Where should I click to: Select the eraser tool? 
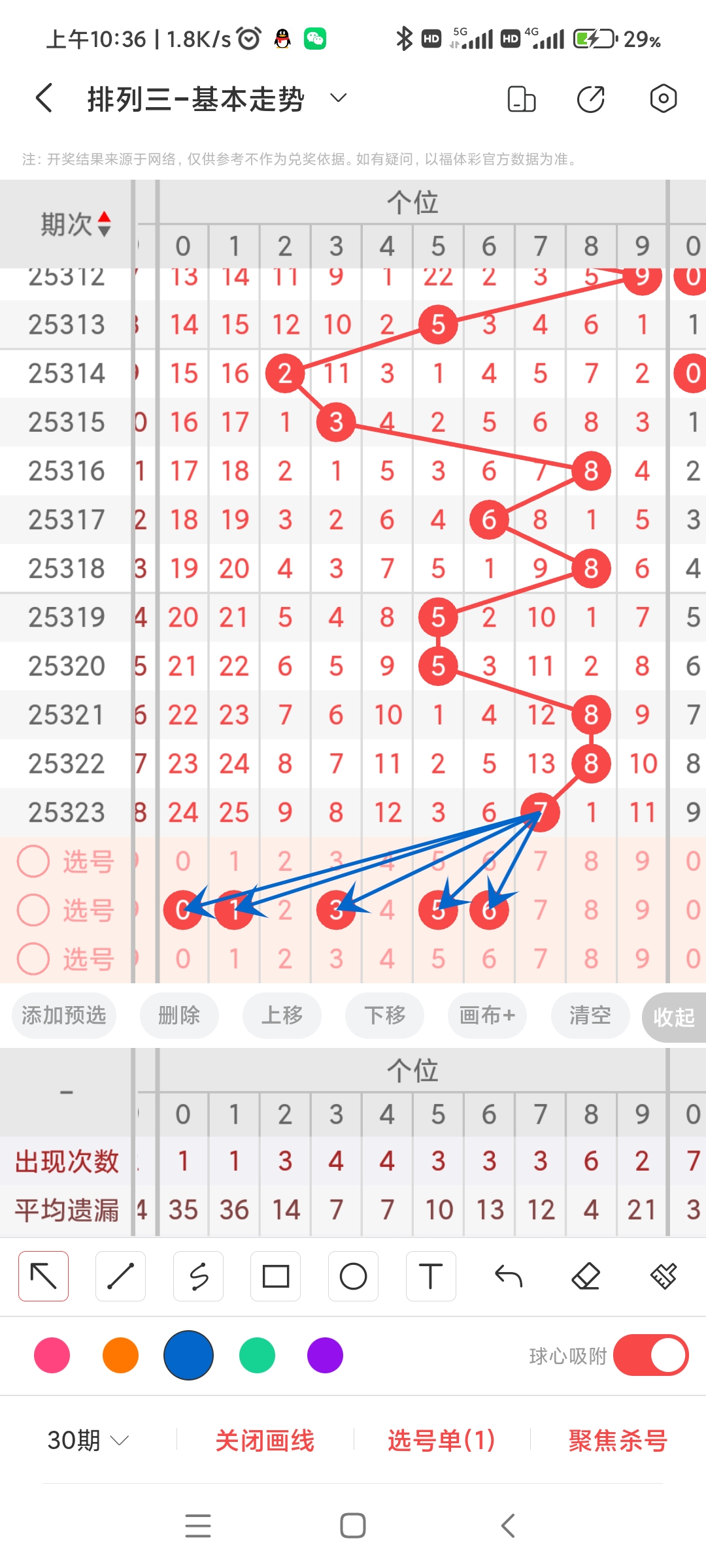click(586, 1275)
